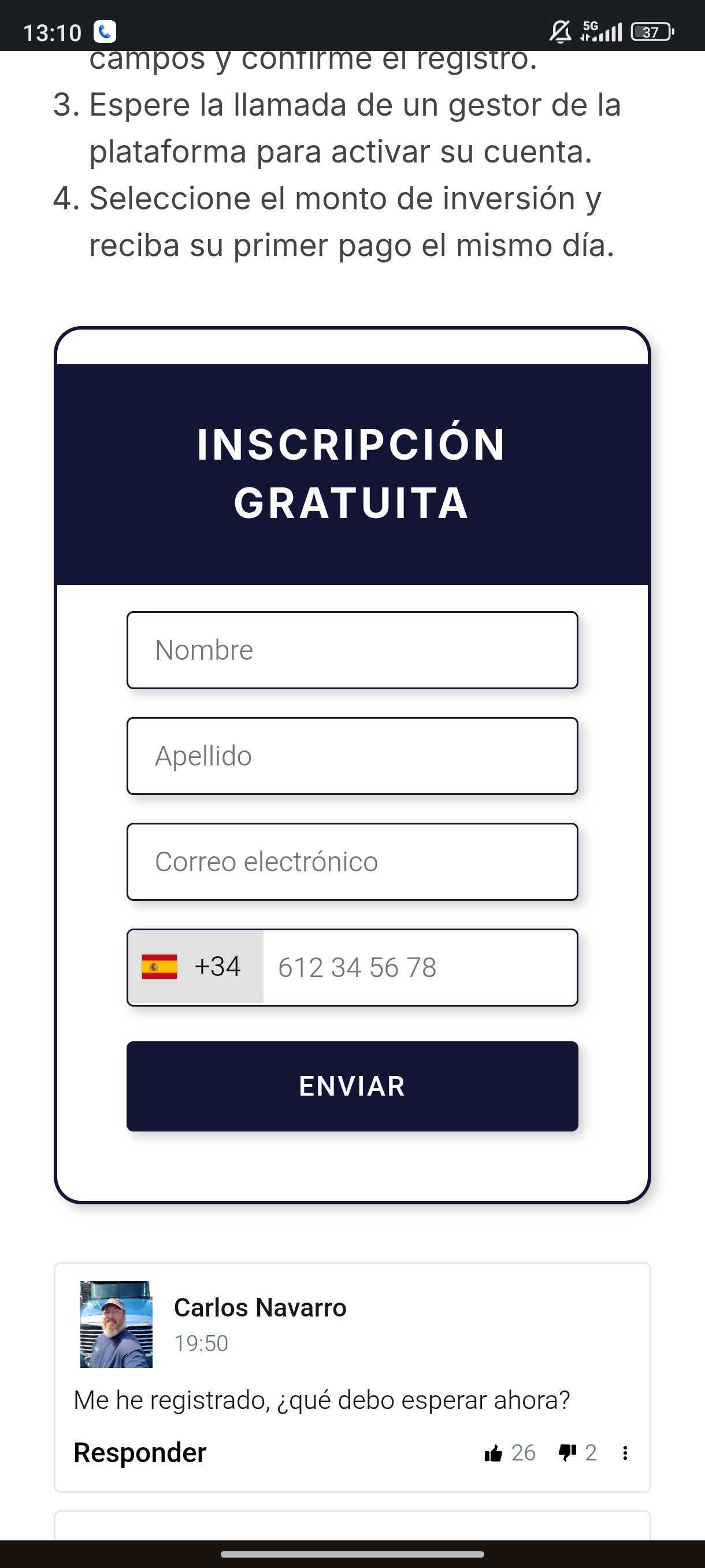Dislike the comment using the thumbs-down icon
This screenshot has width=705, height=1568.
click(x=567, y=1453)
